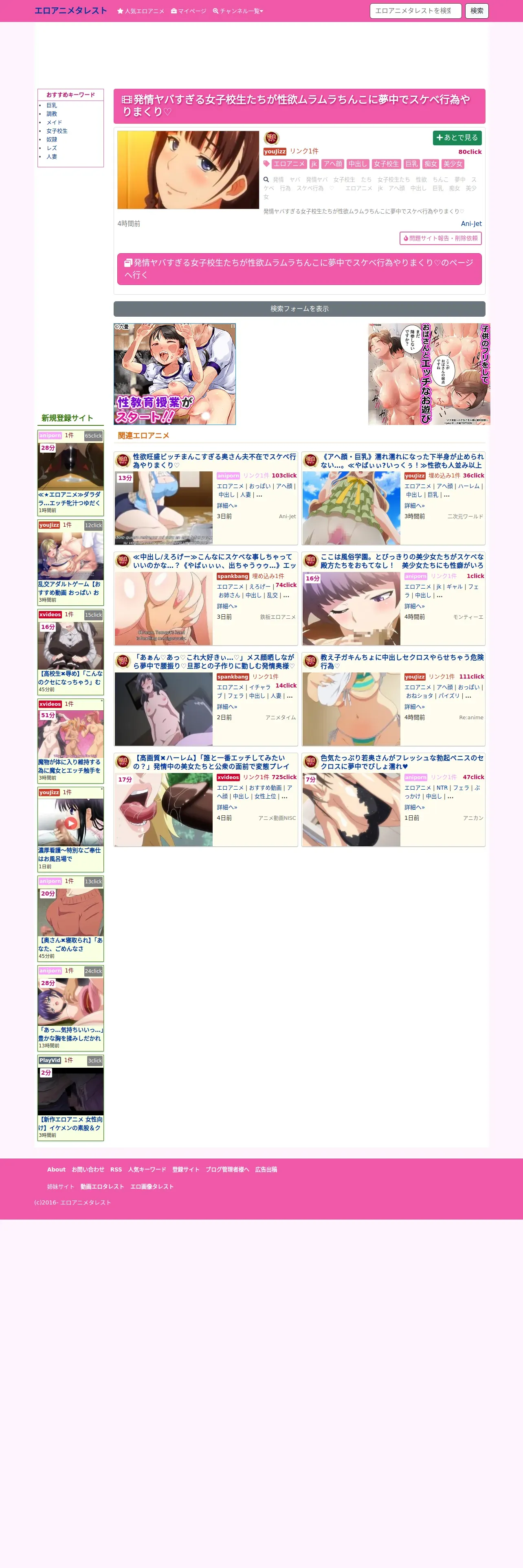Tap the エロアニメタレスト search input field
Image resolution: width=523 pixels, height=1568 pixels.
[415, 11]
